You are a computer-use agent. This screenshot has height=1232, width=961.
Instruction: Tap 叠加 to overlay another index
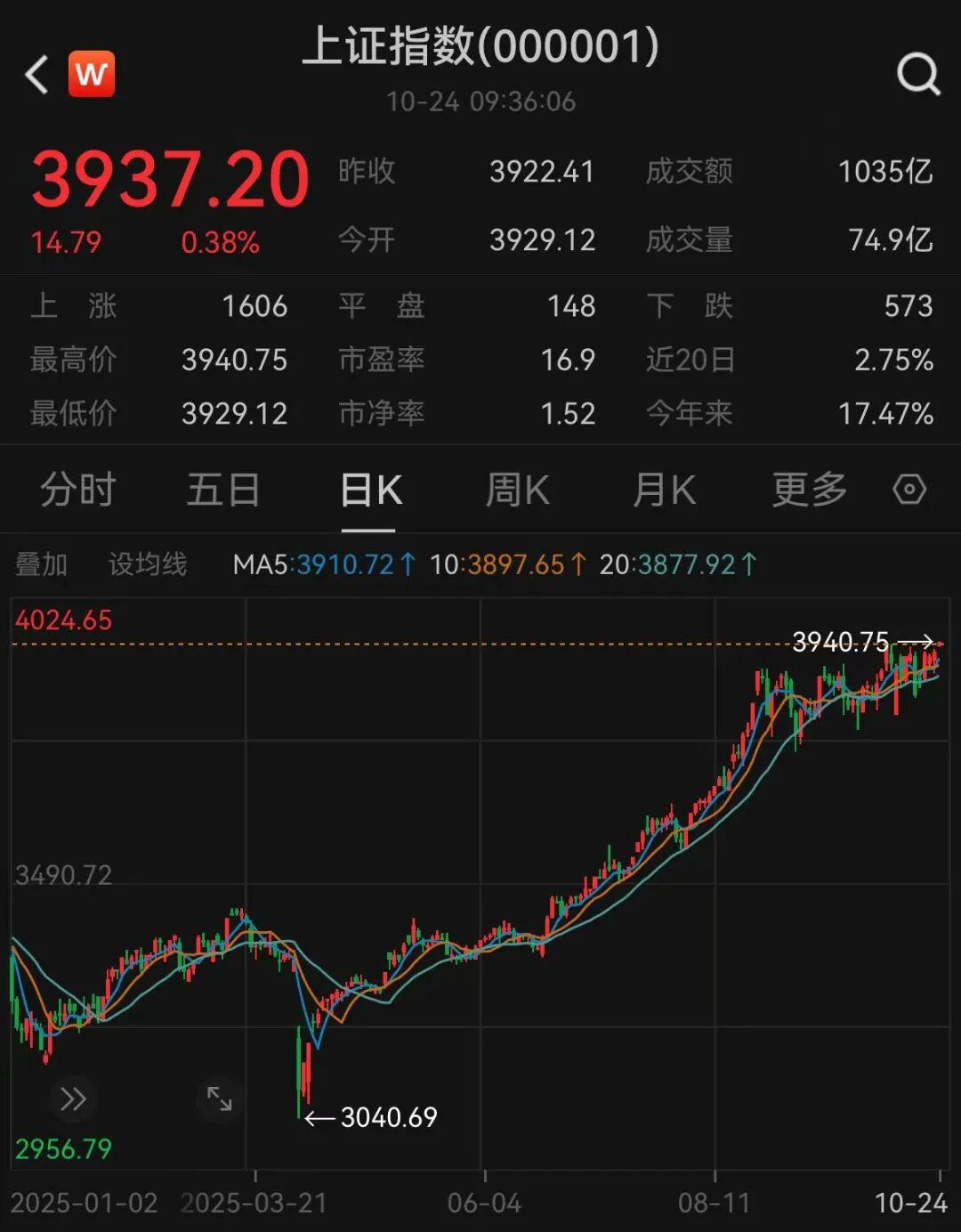42,564
